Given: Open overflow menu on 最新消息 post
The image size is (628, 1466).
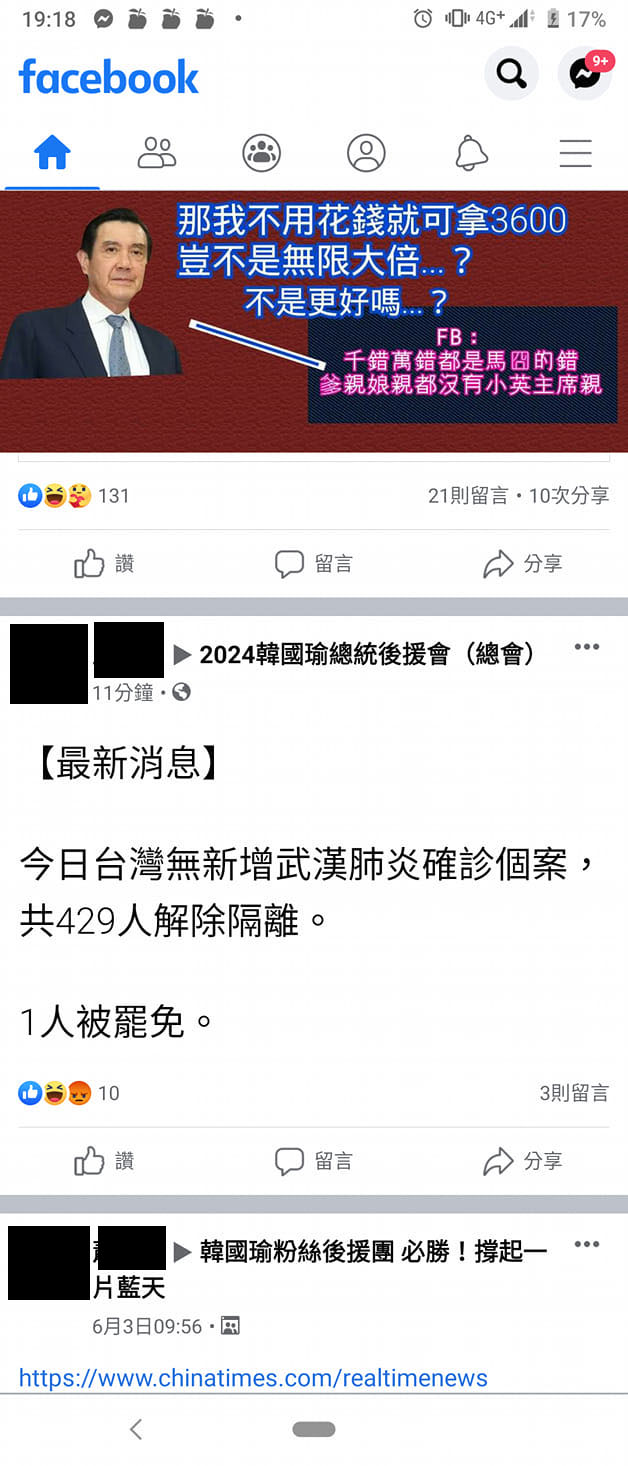Looking at the screenshot, I should click(587, 647).
